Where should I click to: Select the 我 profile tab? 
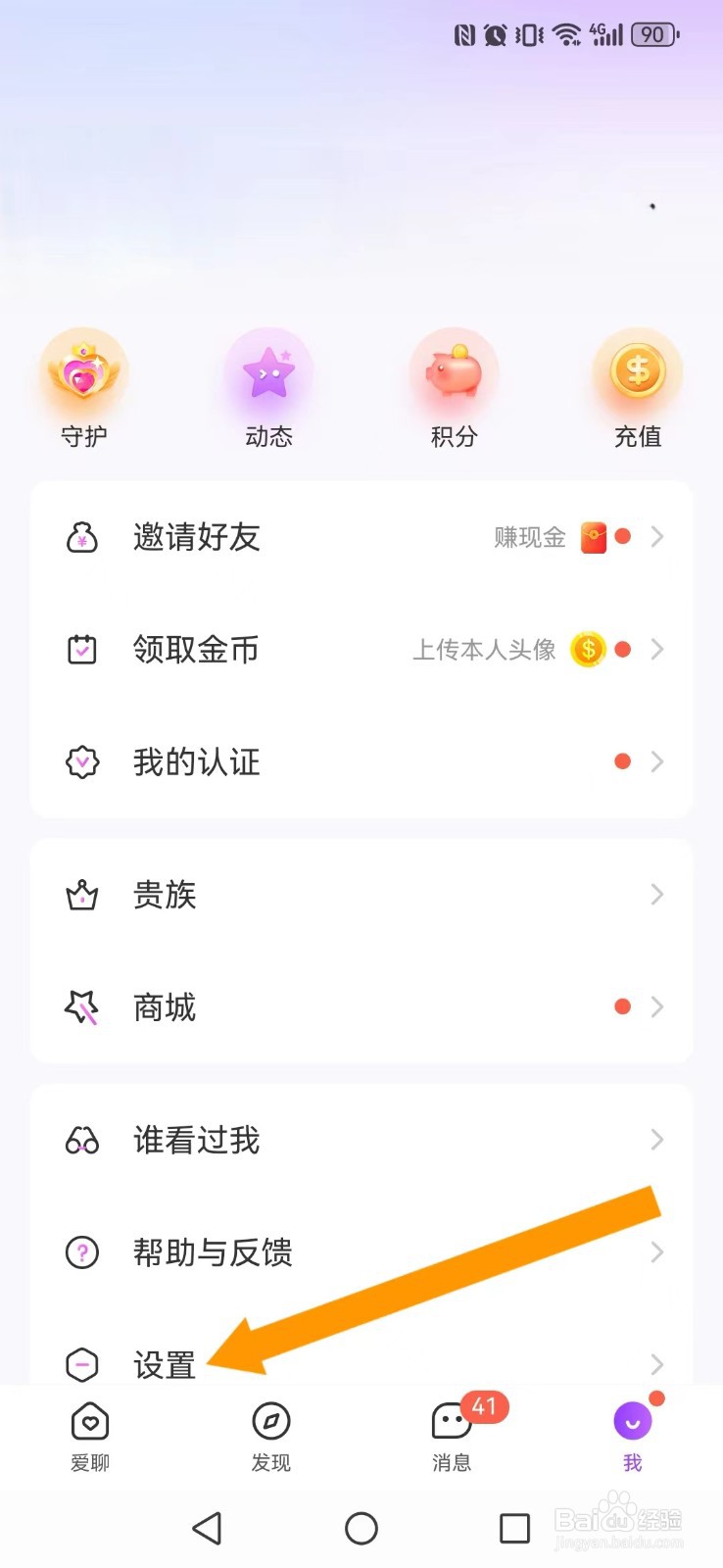click(633, 1436)
